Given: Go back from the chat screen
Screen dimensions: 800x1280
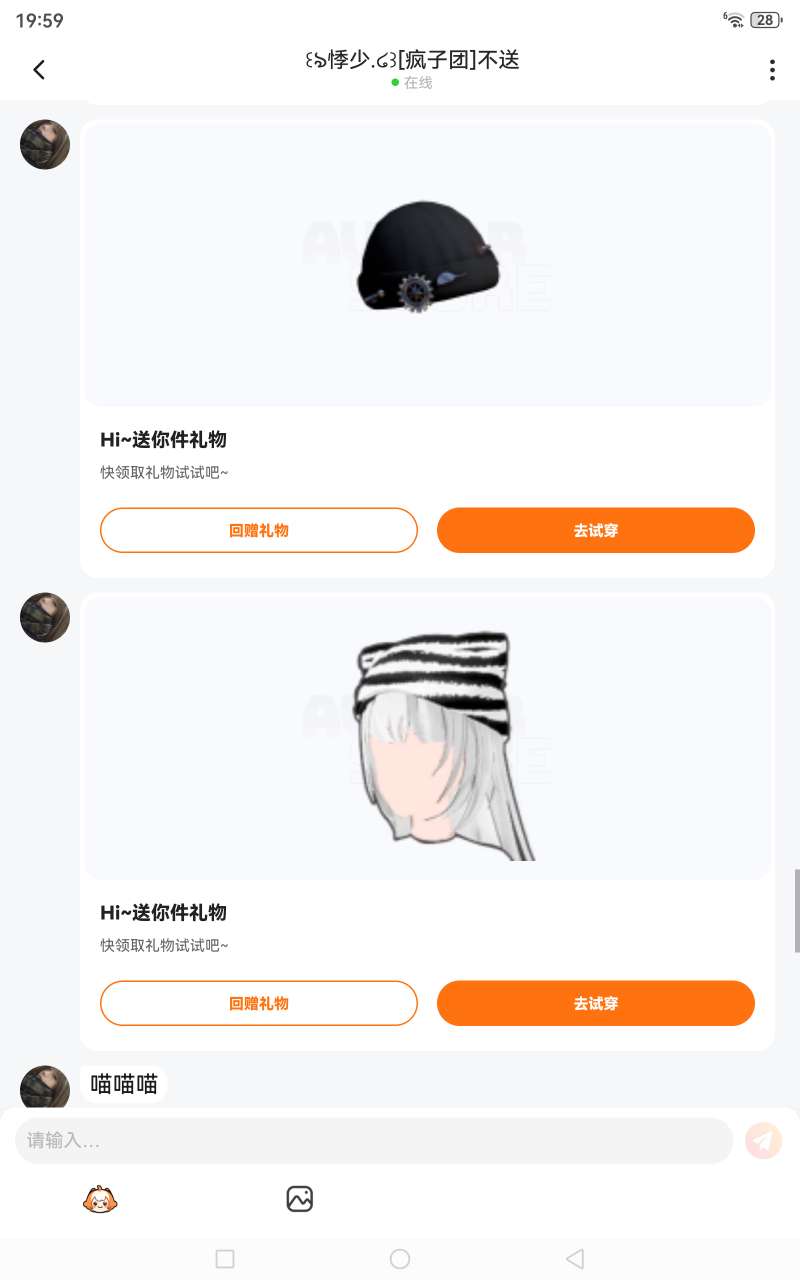Looking at the screenshot, I should click(x=39, y=70).
